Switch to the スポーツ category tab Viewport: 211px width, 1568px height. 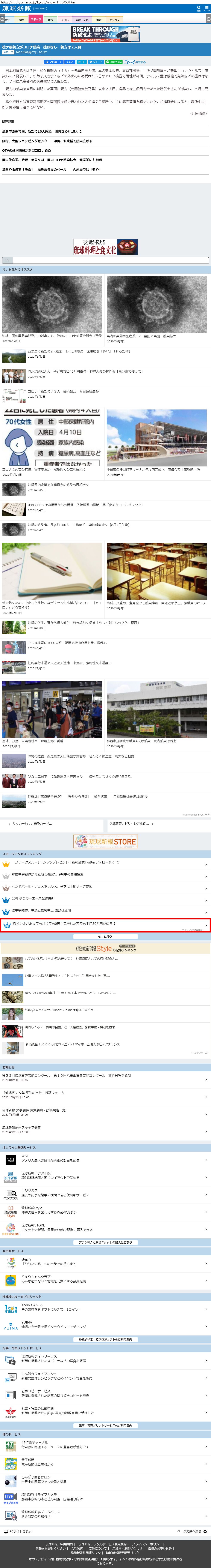click(36, 19)
